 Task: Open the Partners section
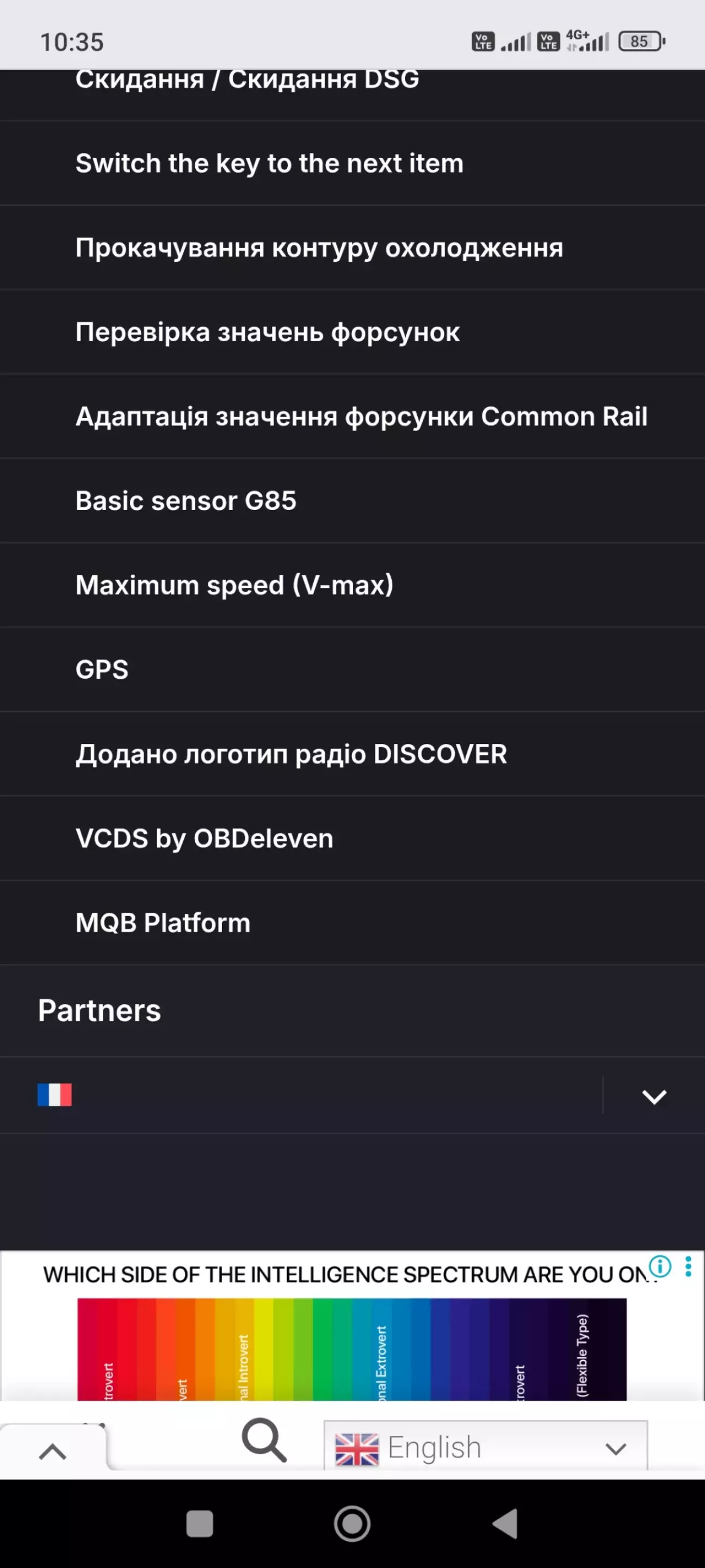[x=99, y=1011]
